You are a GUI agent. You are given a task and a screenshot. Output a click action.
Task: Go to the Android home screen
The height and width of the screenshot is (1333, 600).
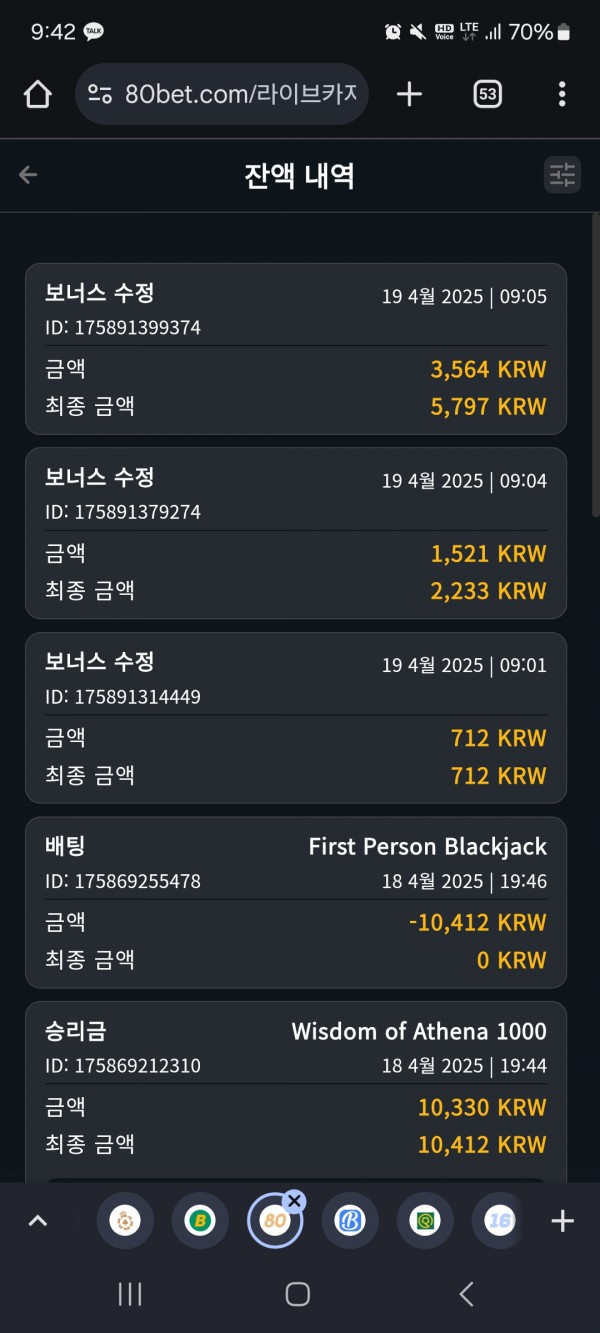coord(297,1294)
